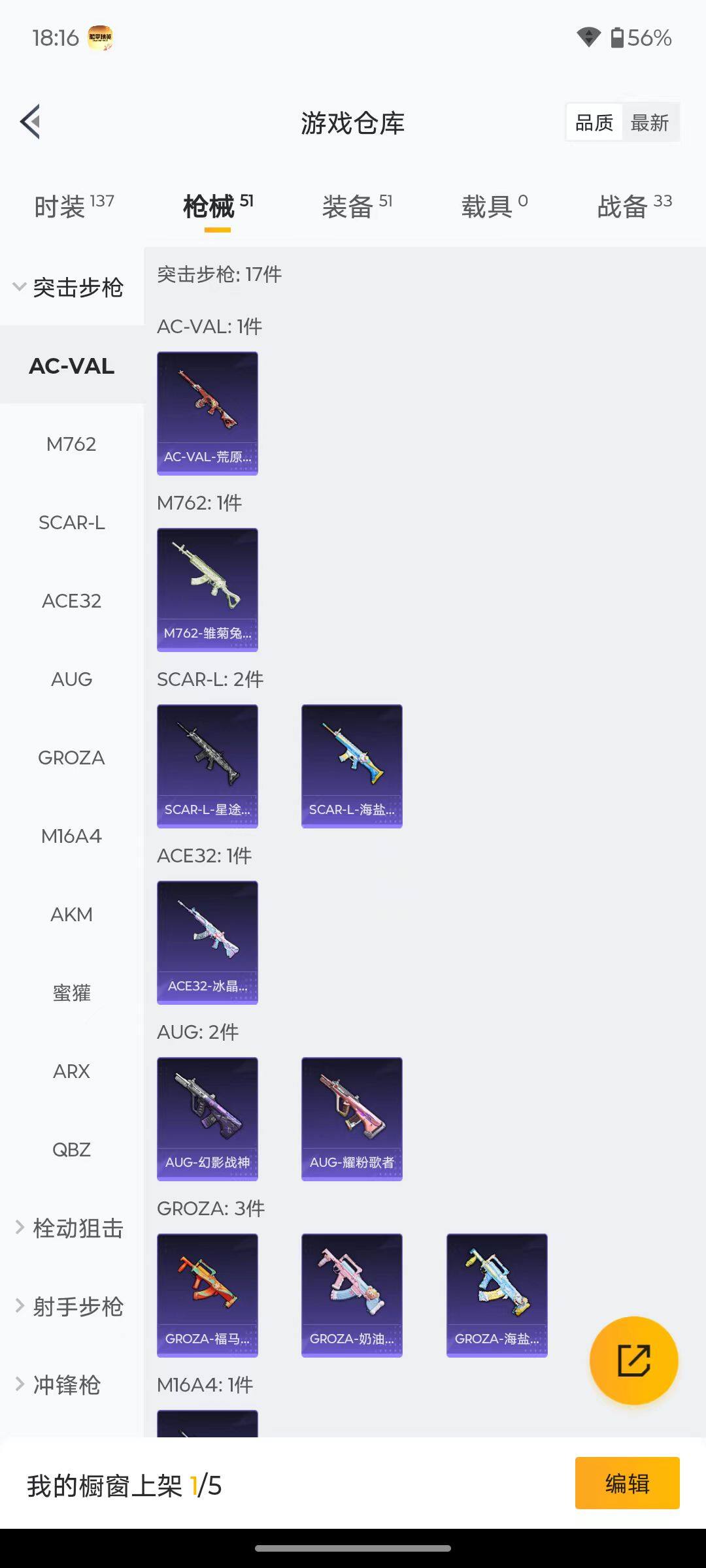Sort items by 最新
706x1568 pixels.
(649, 122)
